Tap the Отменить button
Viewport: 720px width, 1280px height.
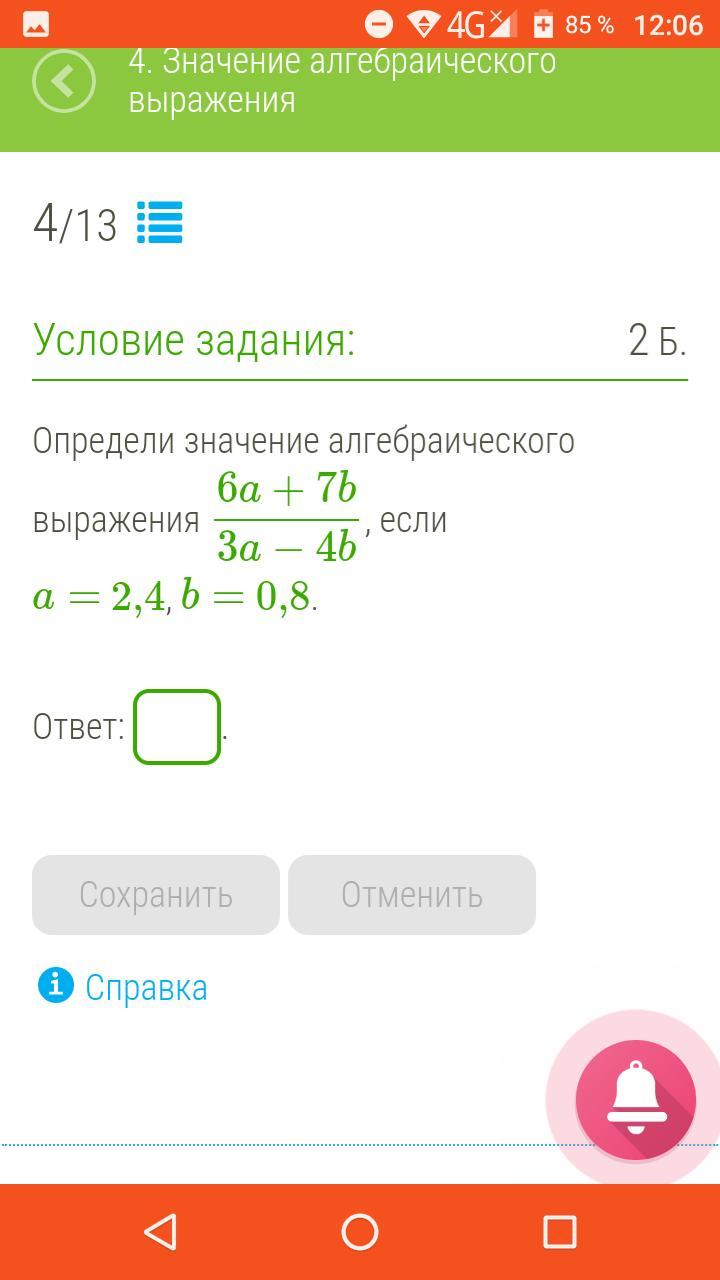point(412,895)
